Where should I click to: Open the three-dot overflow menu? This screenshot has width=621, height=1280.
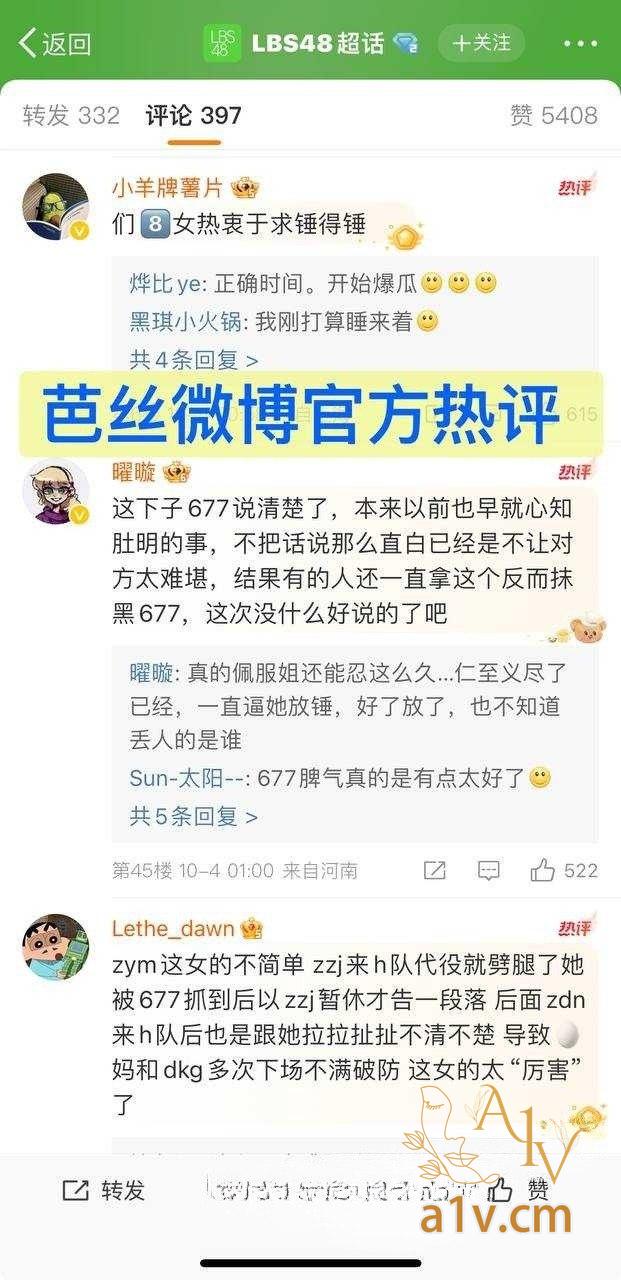coord(580,43)
